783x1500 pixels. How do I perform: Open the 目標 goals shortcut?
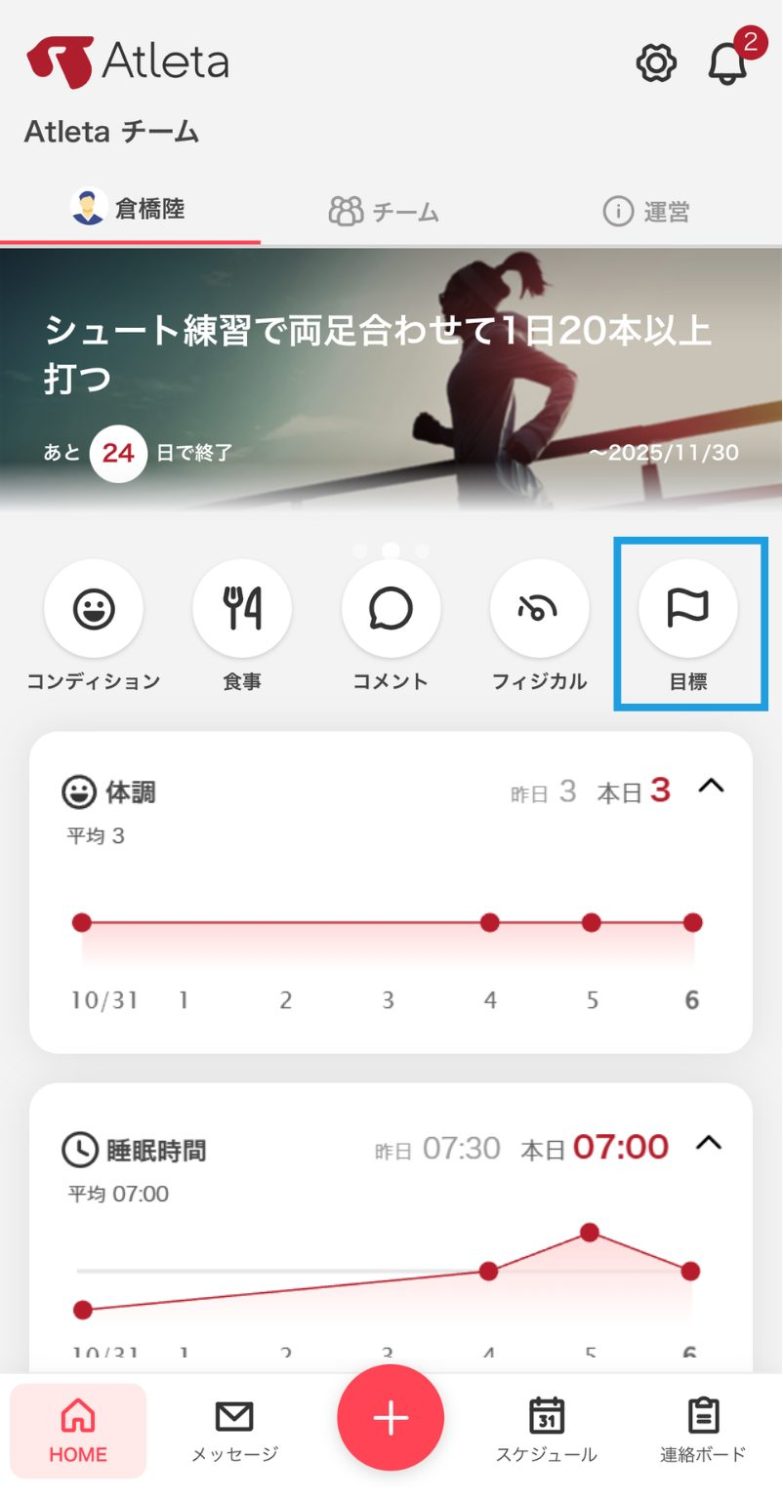coord(688,608)
